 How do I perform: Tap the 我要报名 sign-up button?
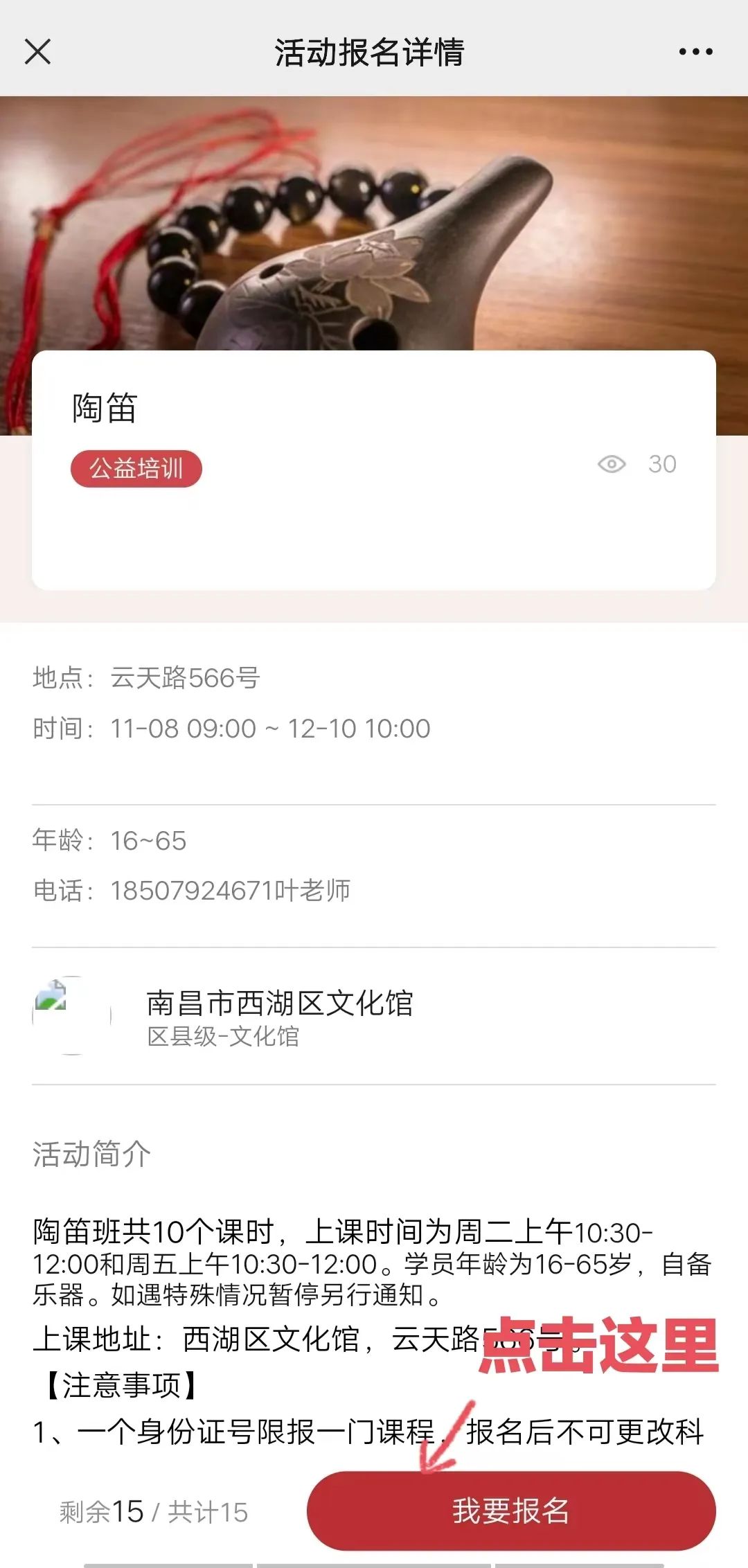pos(511,1511)
